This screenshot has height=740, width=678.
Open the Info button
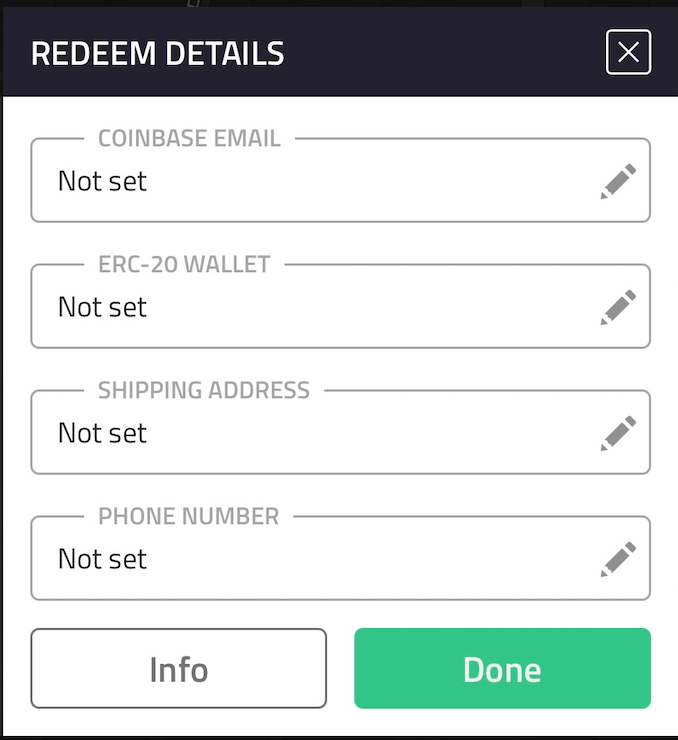pos(178,669)
